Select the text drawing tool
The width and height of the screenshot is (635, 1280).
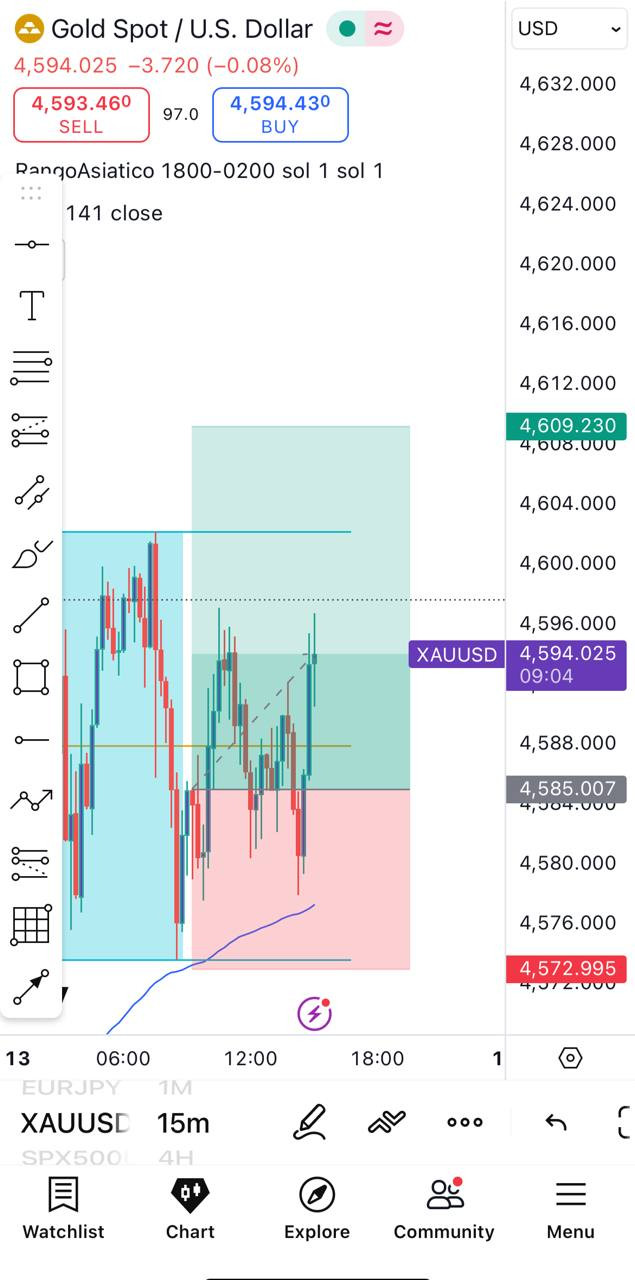[32, 305]
